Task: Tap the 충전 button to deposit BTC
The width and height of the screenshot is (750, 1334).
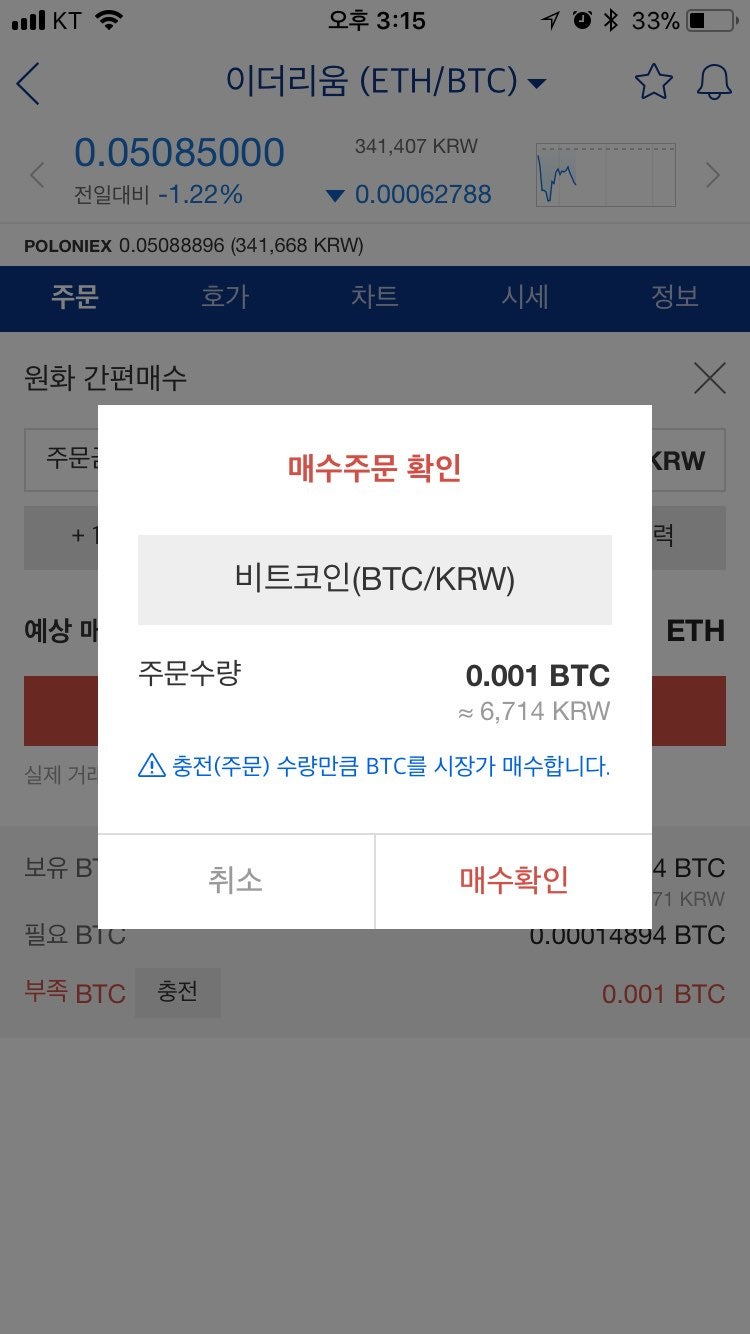Action: (177, 992)
